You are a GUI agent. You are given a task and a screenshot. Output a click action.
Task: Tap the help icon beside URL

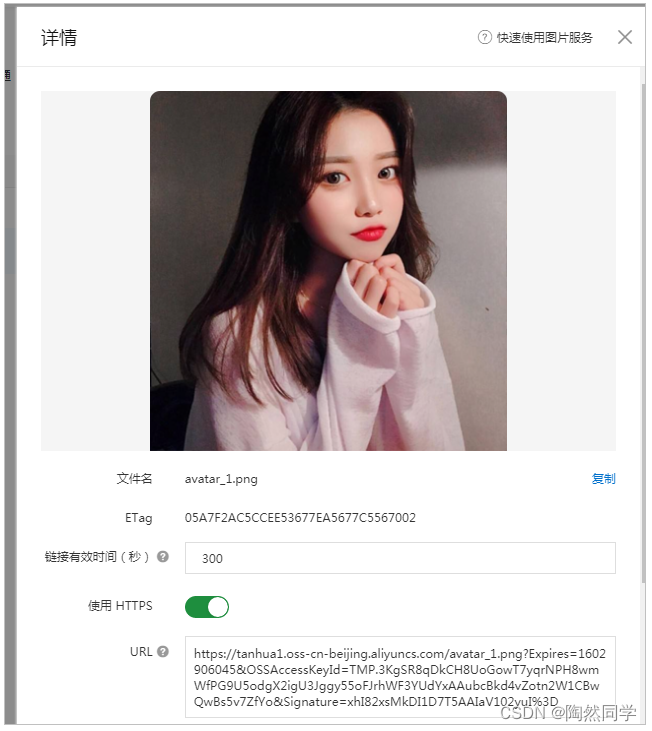(x=163, y=652)
